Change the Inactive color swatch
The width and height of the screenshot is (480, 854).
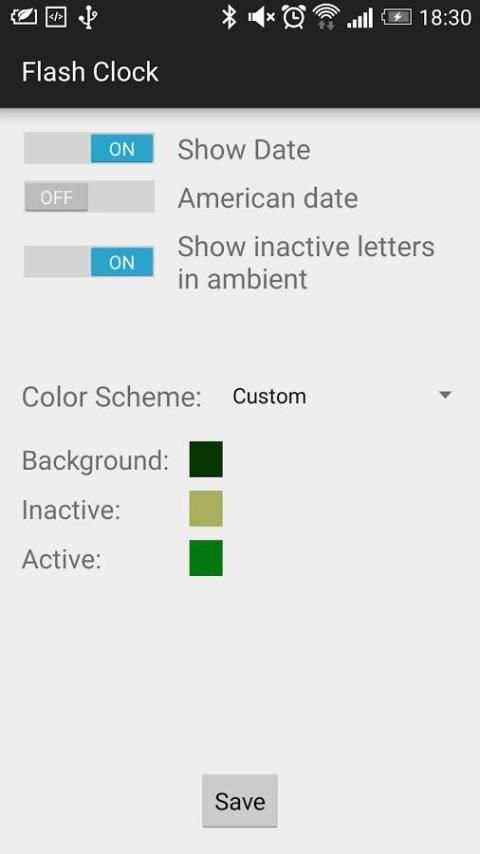tap(206, 509)
